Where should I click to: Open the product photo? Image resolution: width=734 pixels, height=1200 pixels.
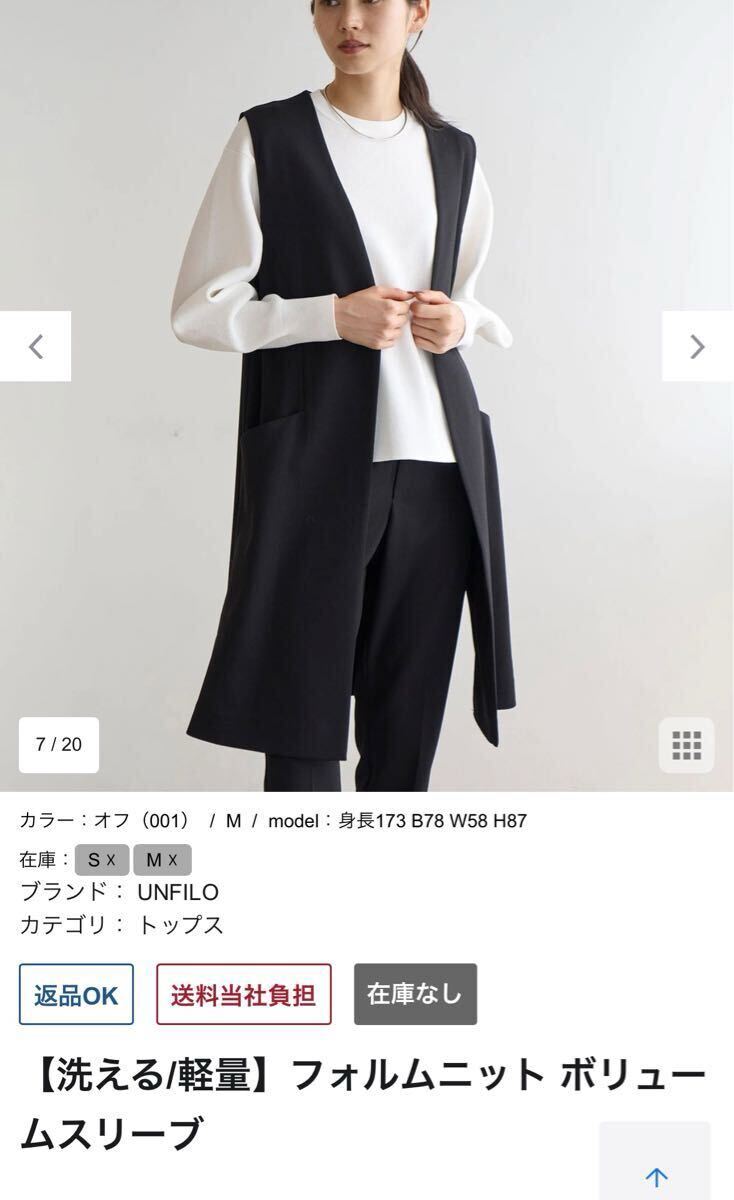click(x=367, y=396)
